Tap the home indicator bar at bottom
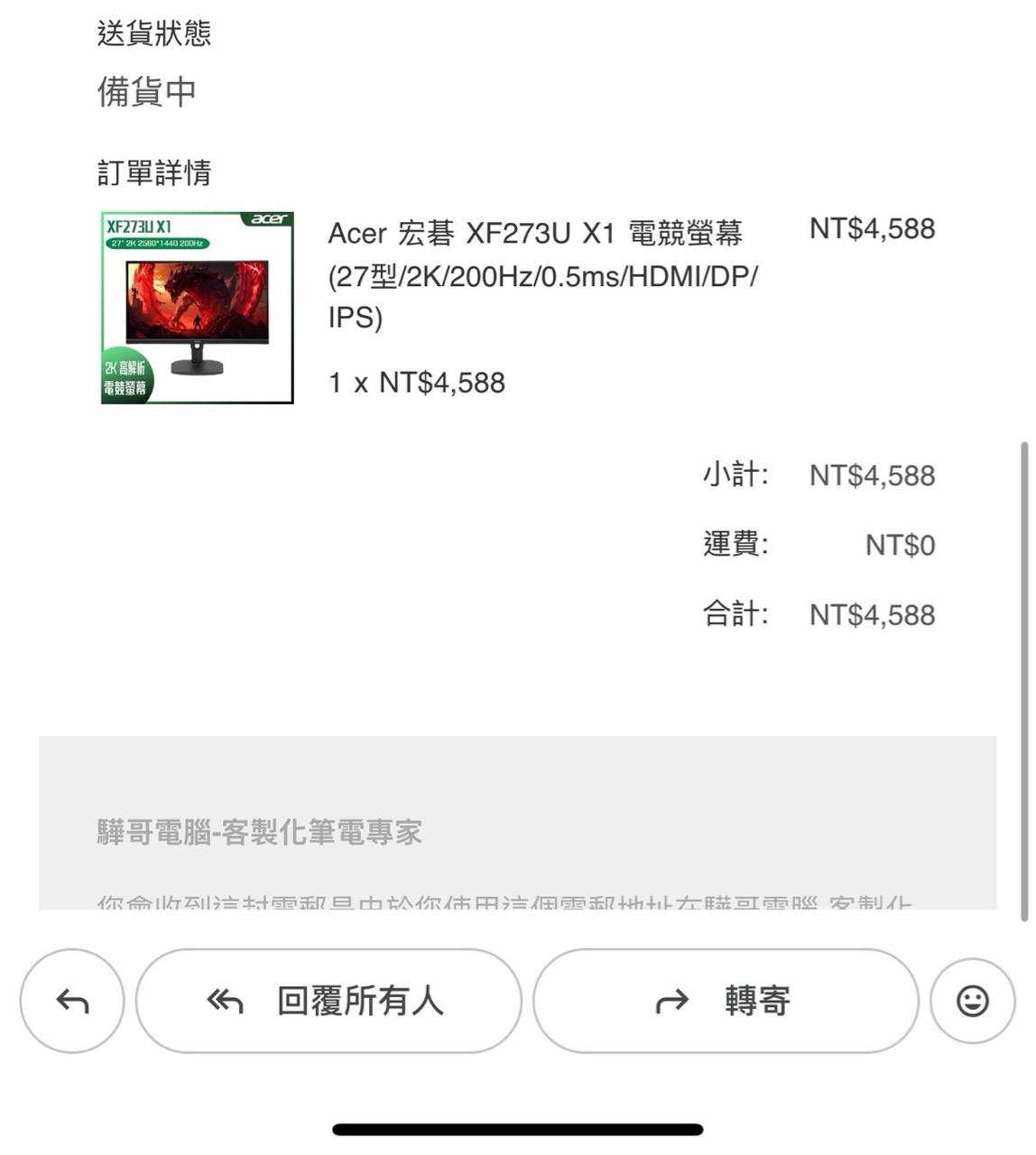Image resolution: width=1036 pixels, height=1155 pixels. tap(518, 1125)
